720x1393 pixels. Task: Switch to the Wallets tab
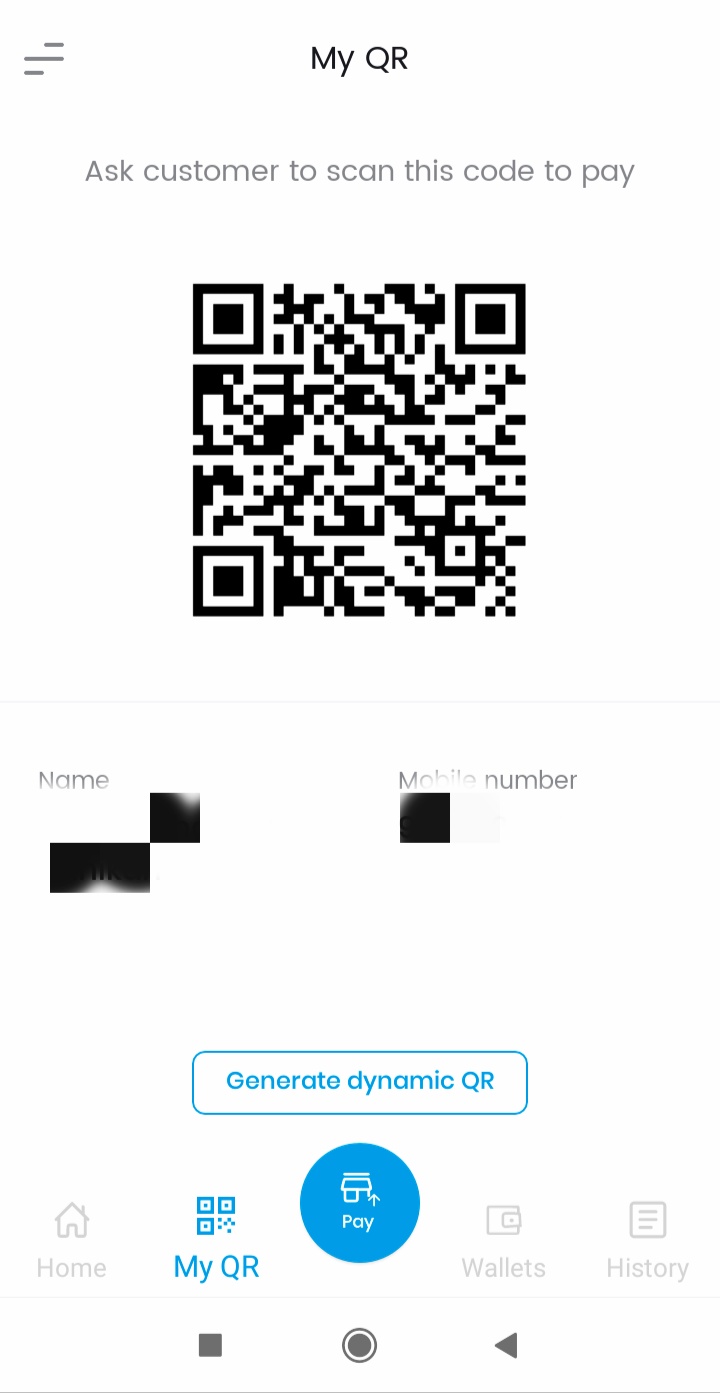click(503, 1240)
